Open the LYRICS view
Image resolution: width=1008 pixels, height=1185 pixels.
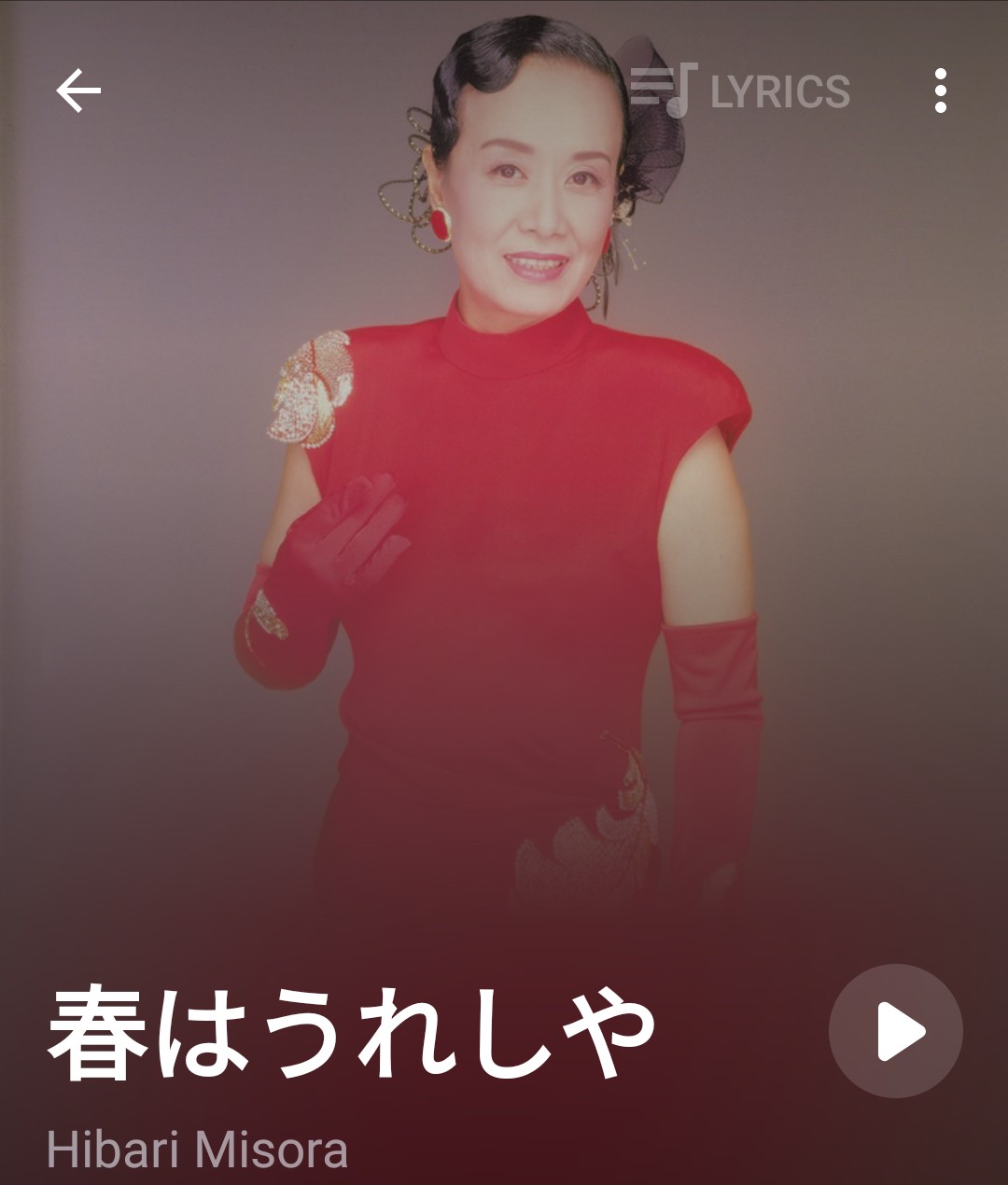740,91
